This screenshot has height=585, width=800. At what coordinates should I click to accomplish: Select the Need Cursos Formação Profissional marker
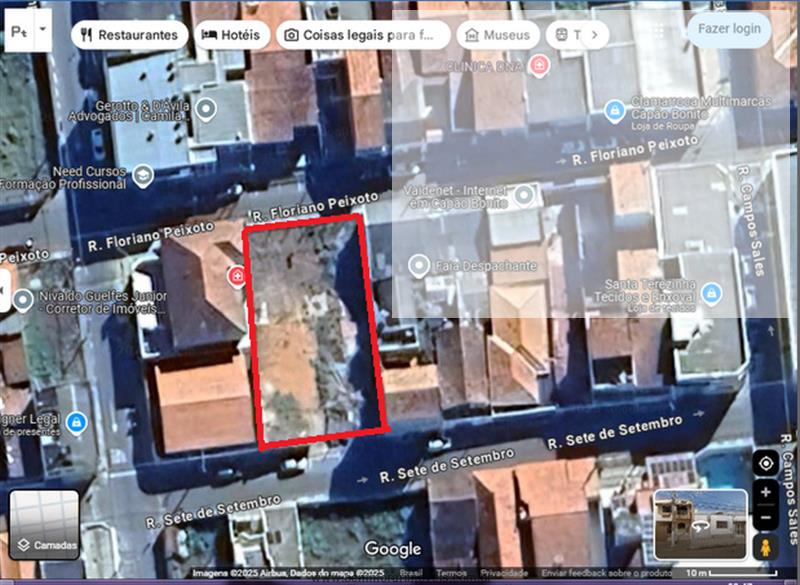[142, 176]
